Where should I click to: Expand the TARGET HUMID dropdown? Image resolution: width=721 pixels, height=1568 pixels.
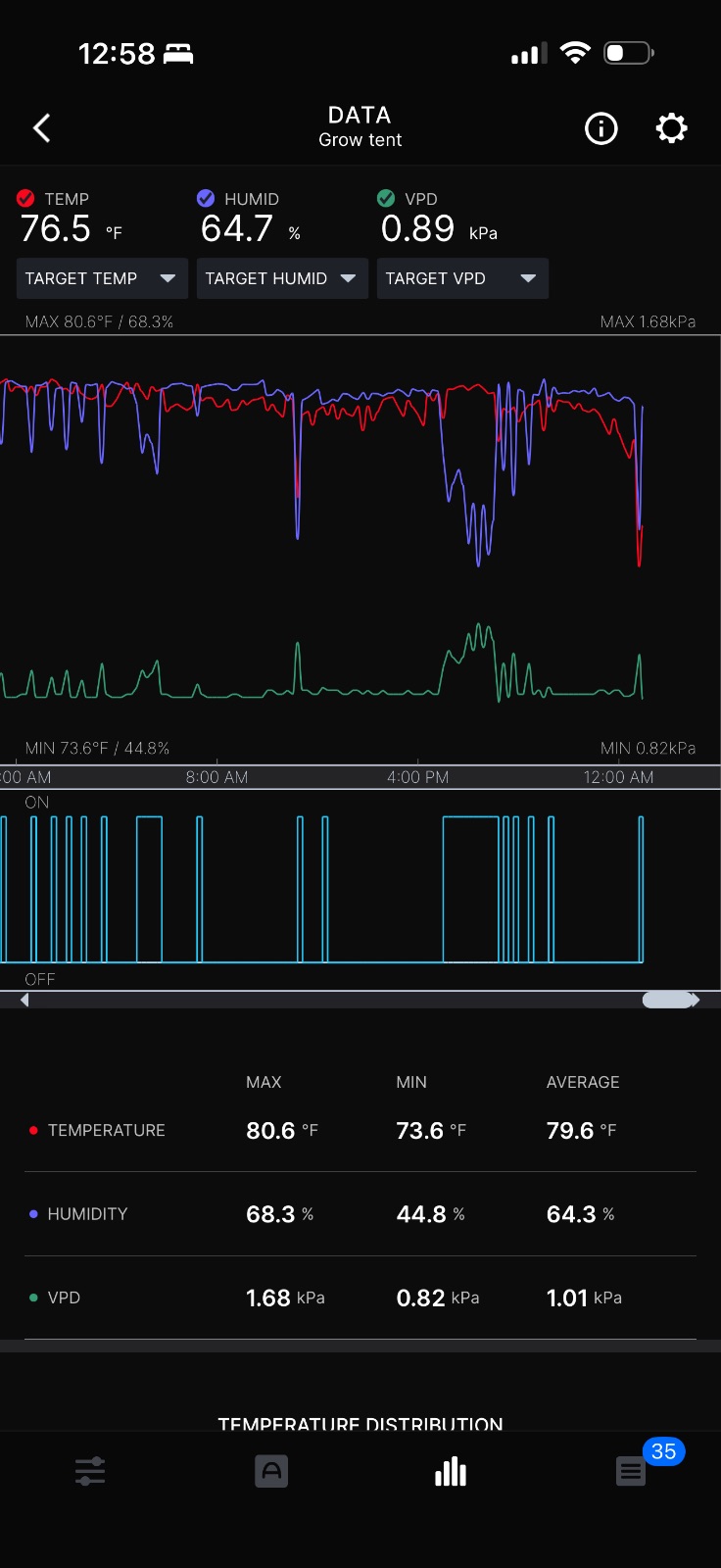click(x=282, y=278)
